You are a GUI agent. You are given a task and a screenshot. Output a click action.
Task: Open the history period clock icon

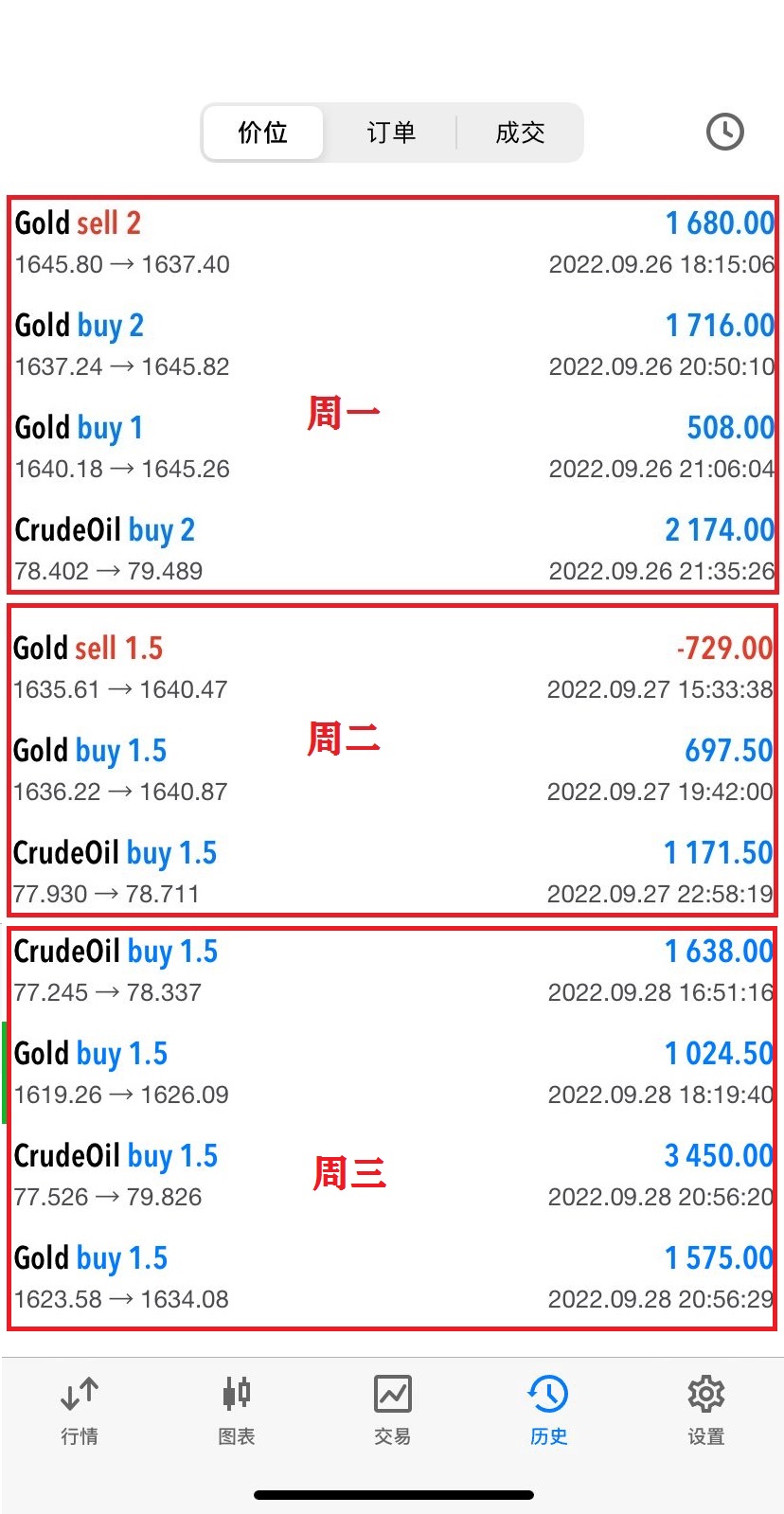[x=725, y=132]
